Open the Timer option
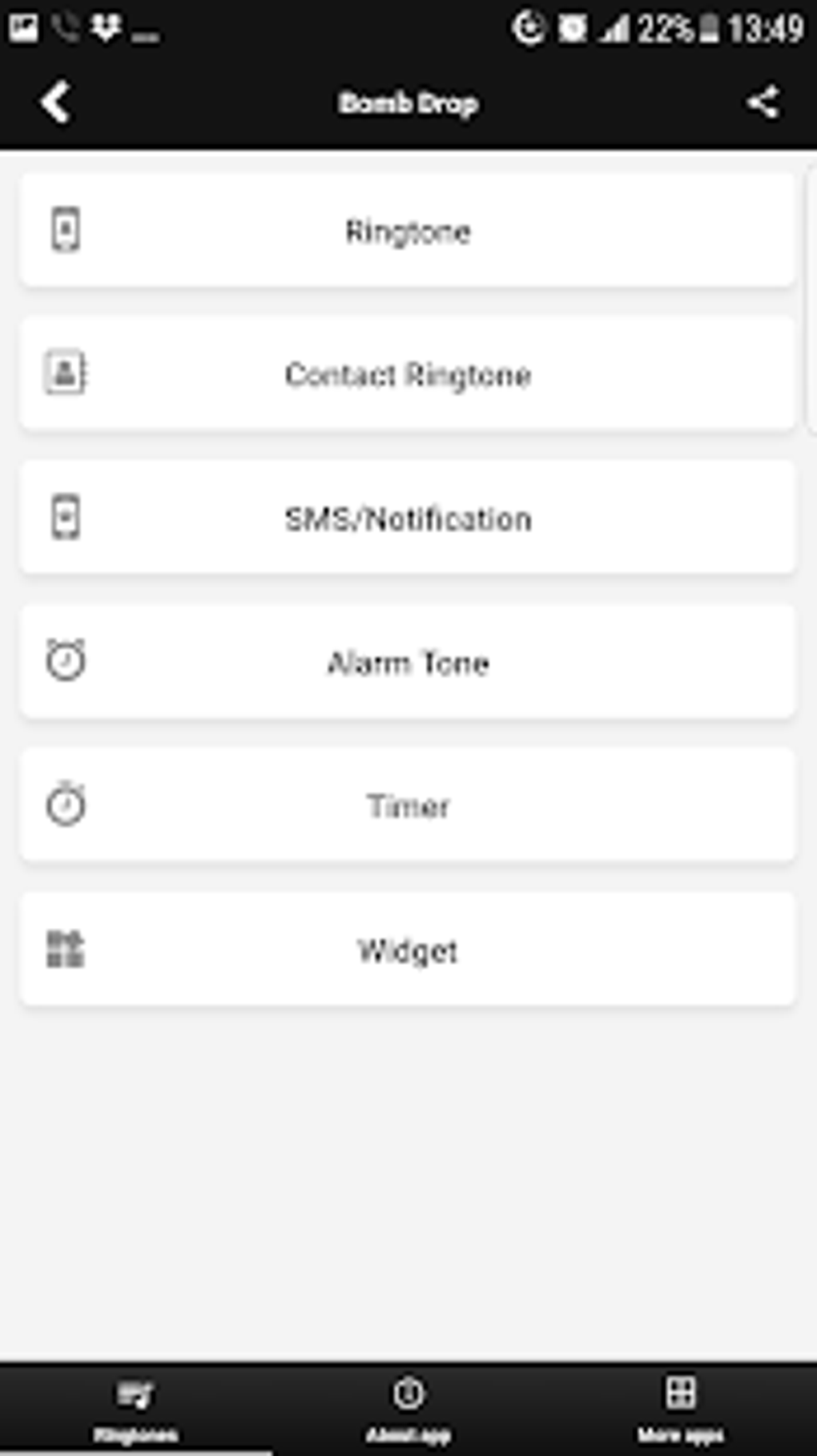The image size is (817, 1456). click(x=408, y=806)
